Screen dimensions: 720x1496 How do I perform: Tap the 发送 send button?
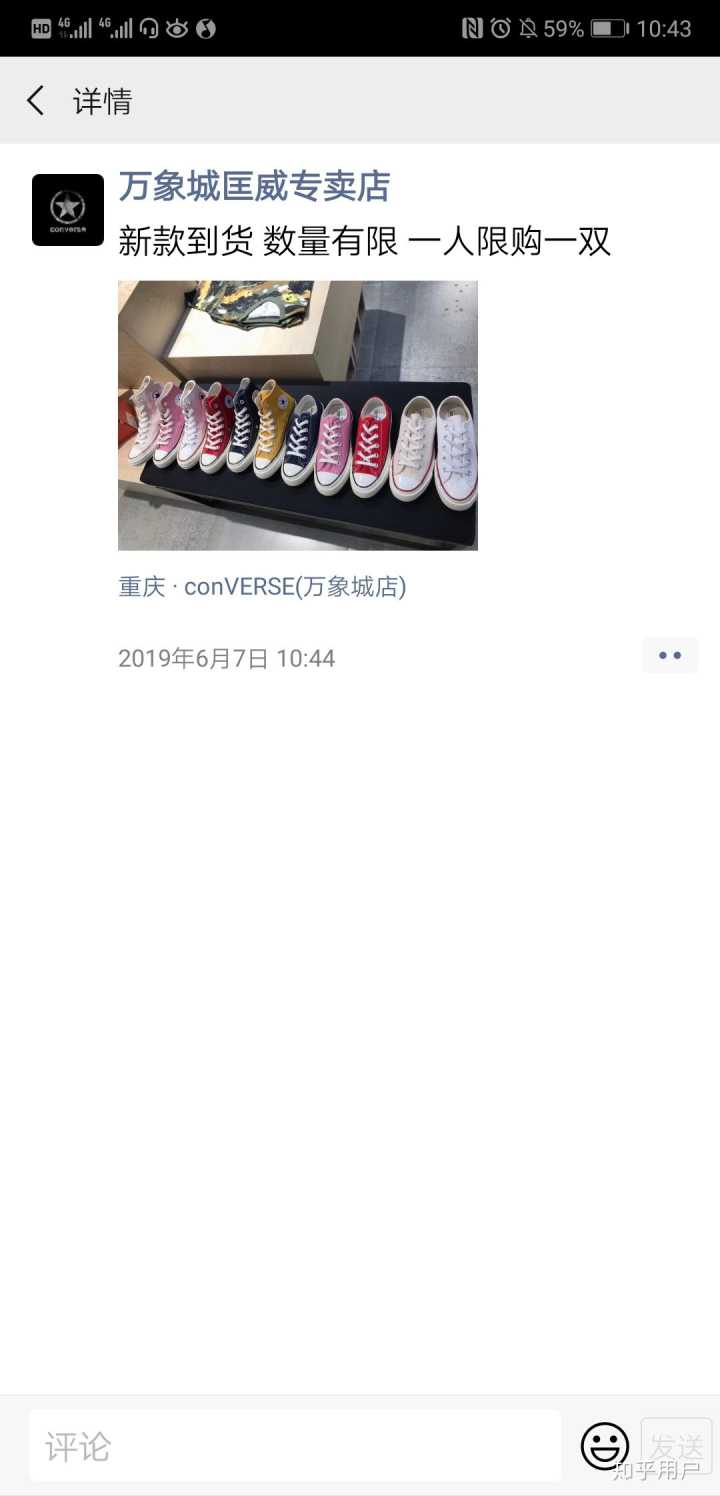[x=677, y=1446]
